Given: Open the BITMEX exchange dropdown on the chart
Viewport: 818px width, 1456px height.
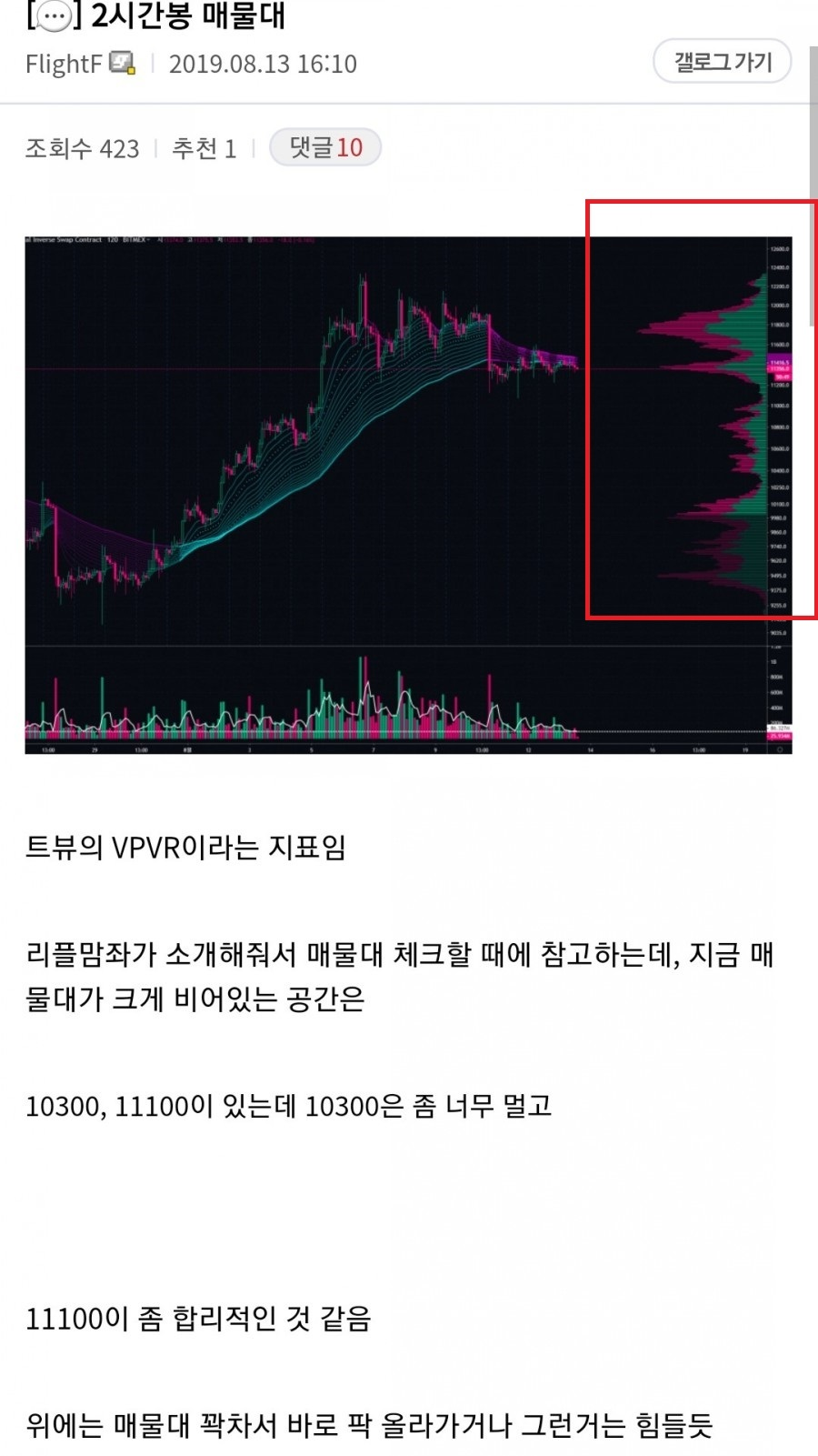Looking at the screenshot, I should click(136, 242).
